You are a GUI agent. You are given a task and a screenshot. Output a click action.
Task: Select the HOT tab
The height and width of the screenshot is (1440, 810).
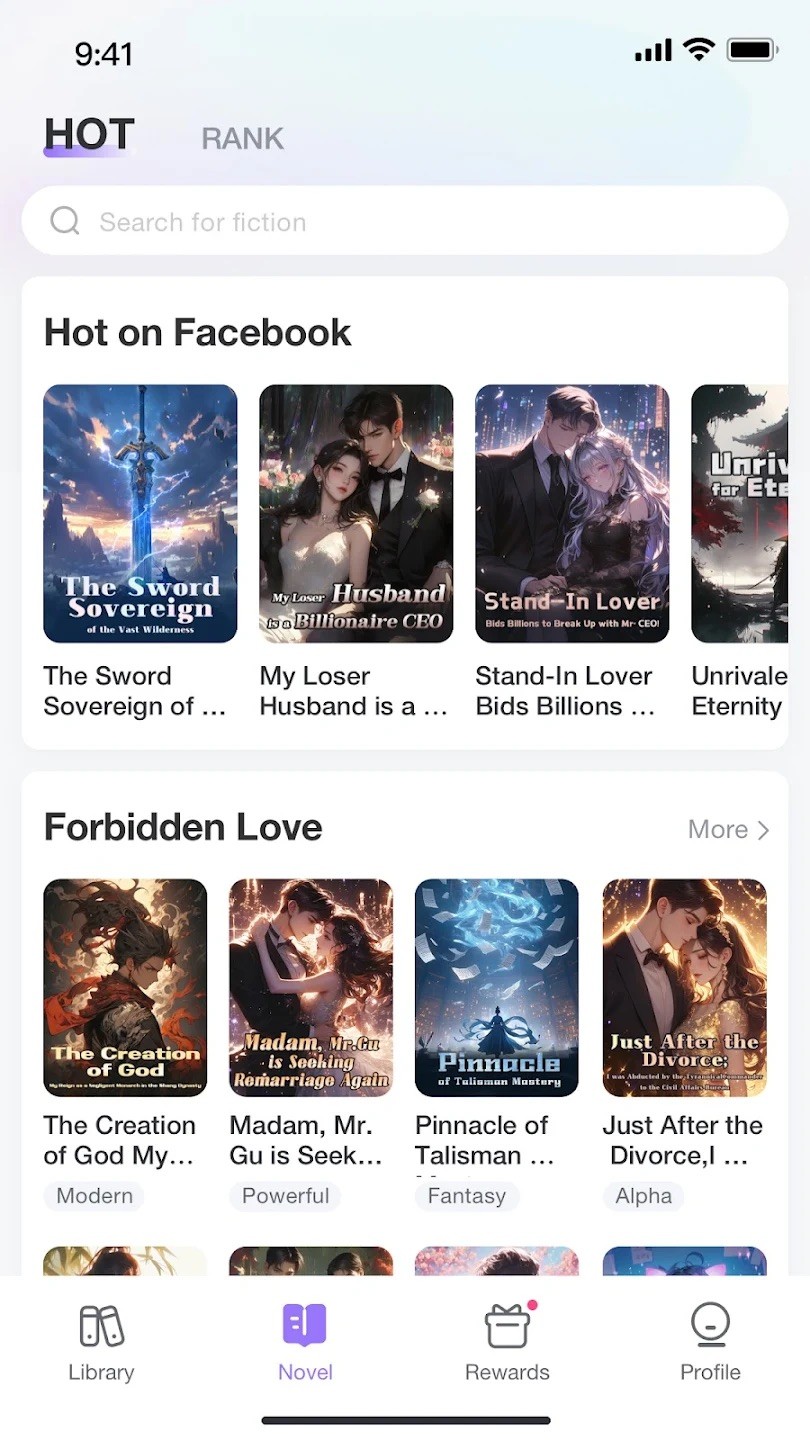click(89, 134)
